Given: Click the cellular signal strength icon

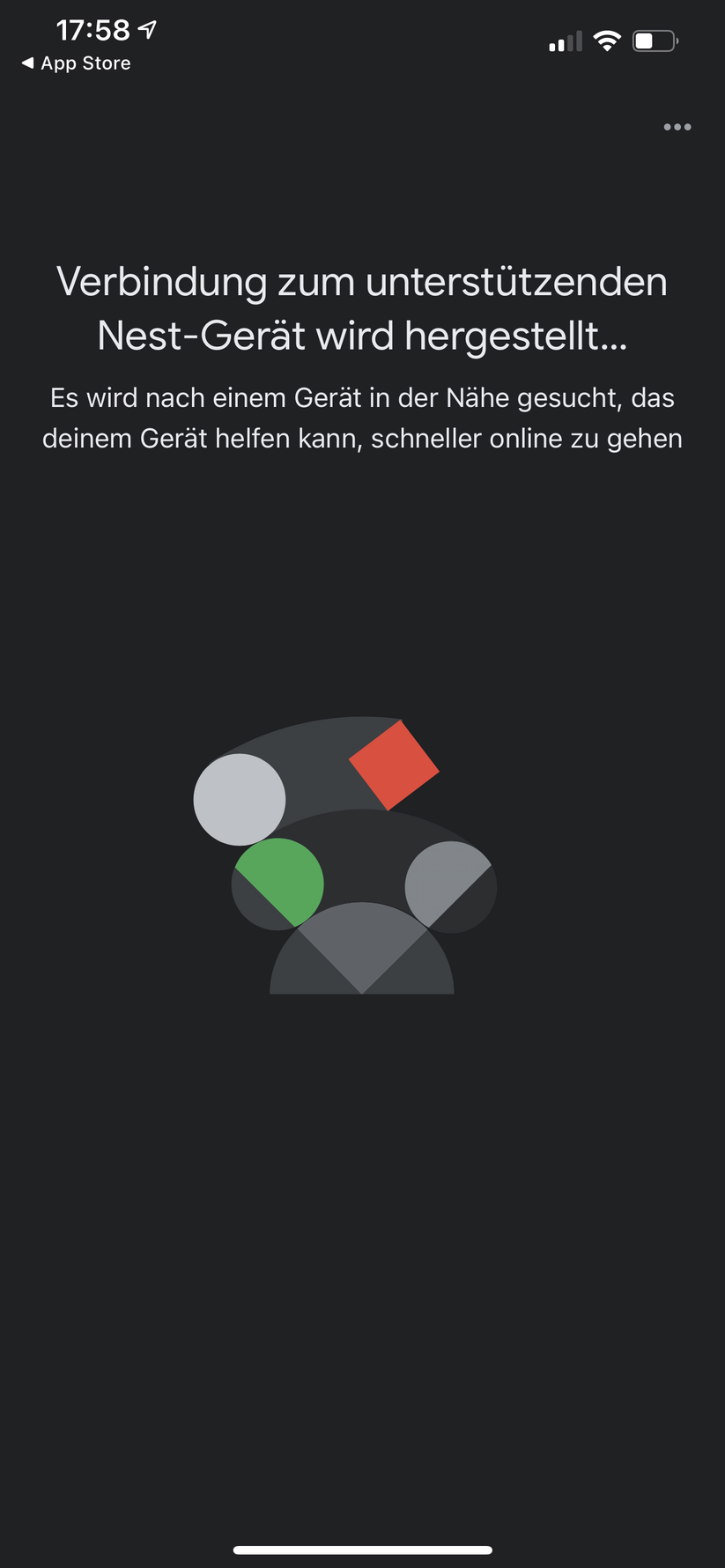Looking at the screenshot, I should [564, 41].
